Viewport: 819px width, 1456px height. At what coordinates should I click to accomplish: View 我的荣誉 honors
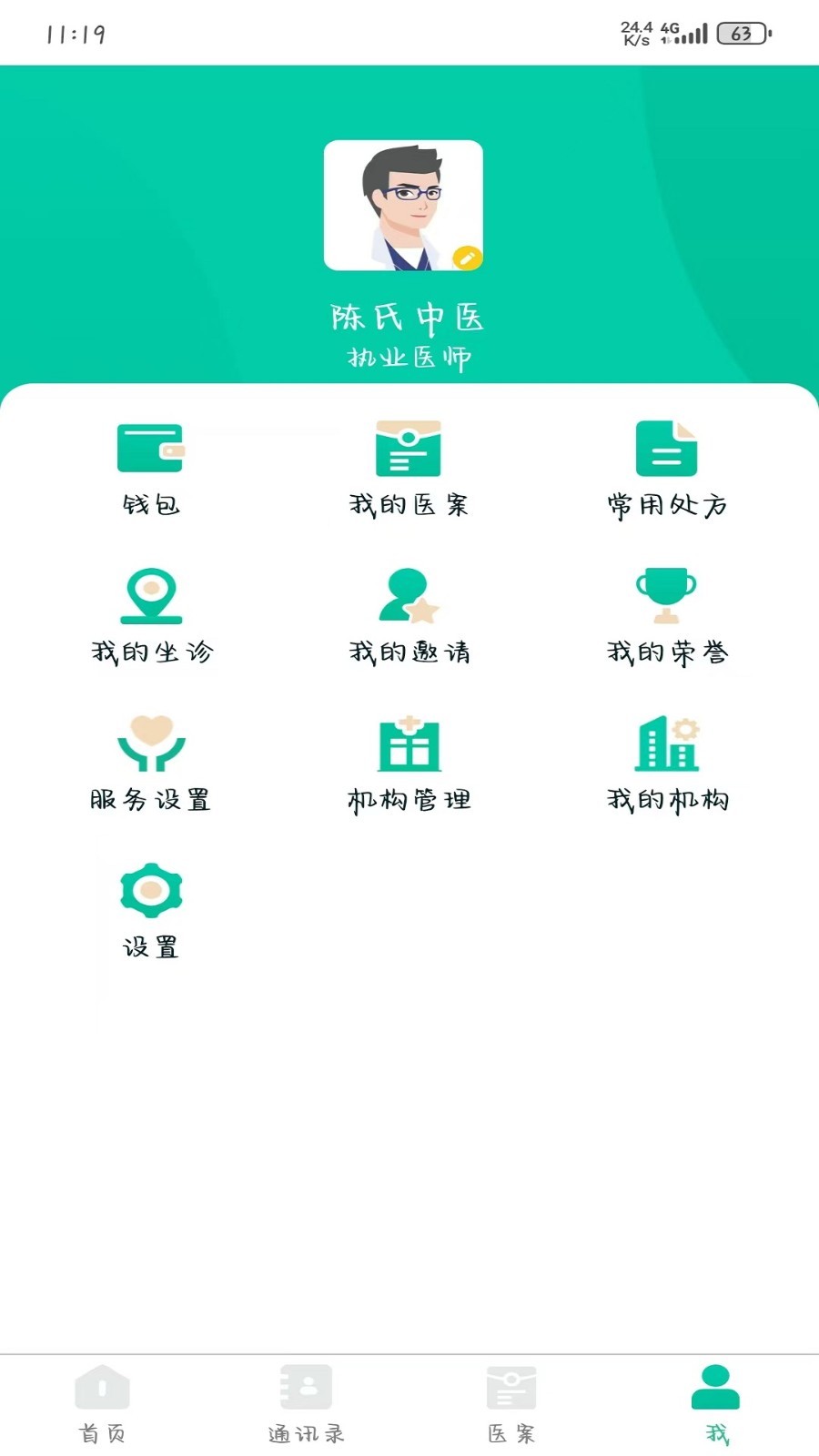[x=667, y=616]
